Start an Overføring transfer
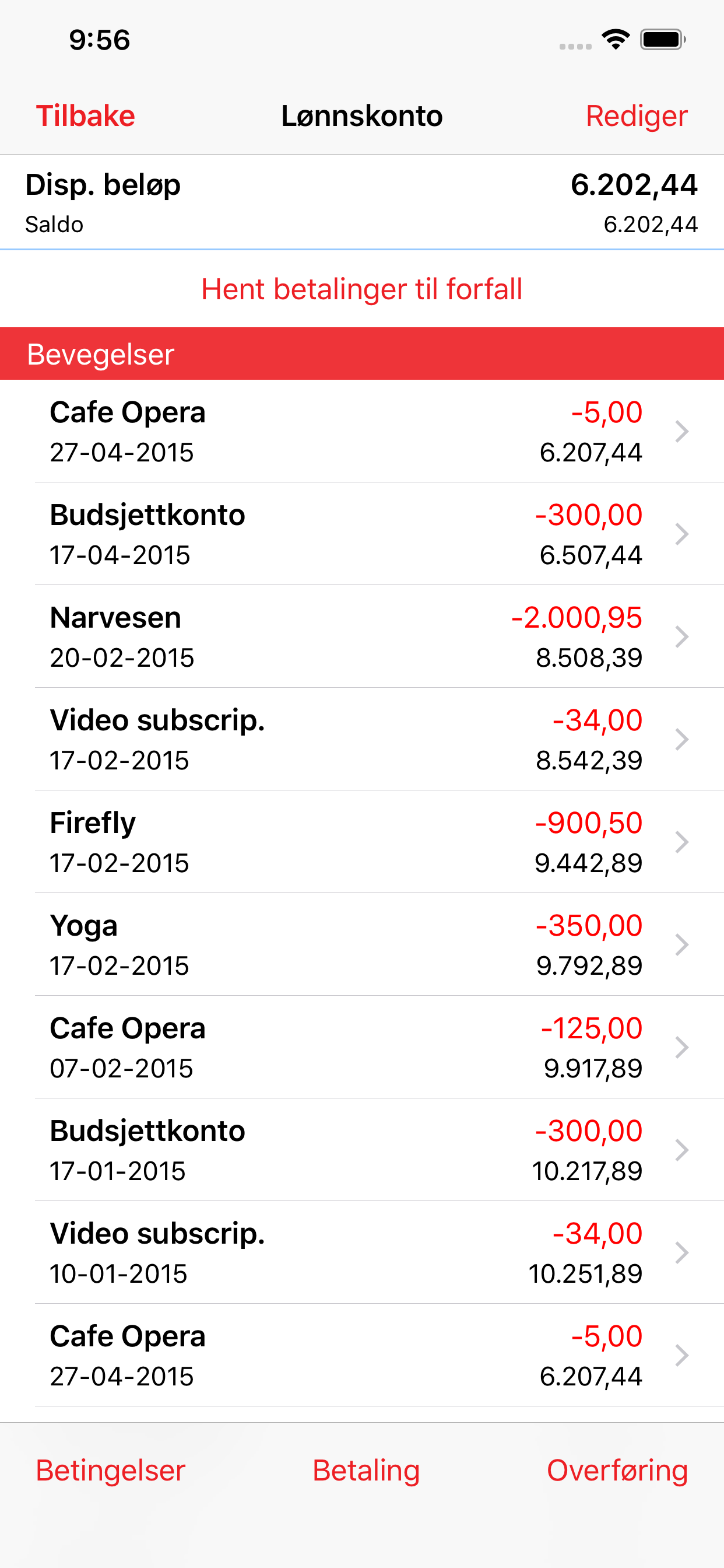The image size is (724, 1568). [617, 1471]
